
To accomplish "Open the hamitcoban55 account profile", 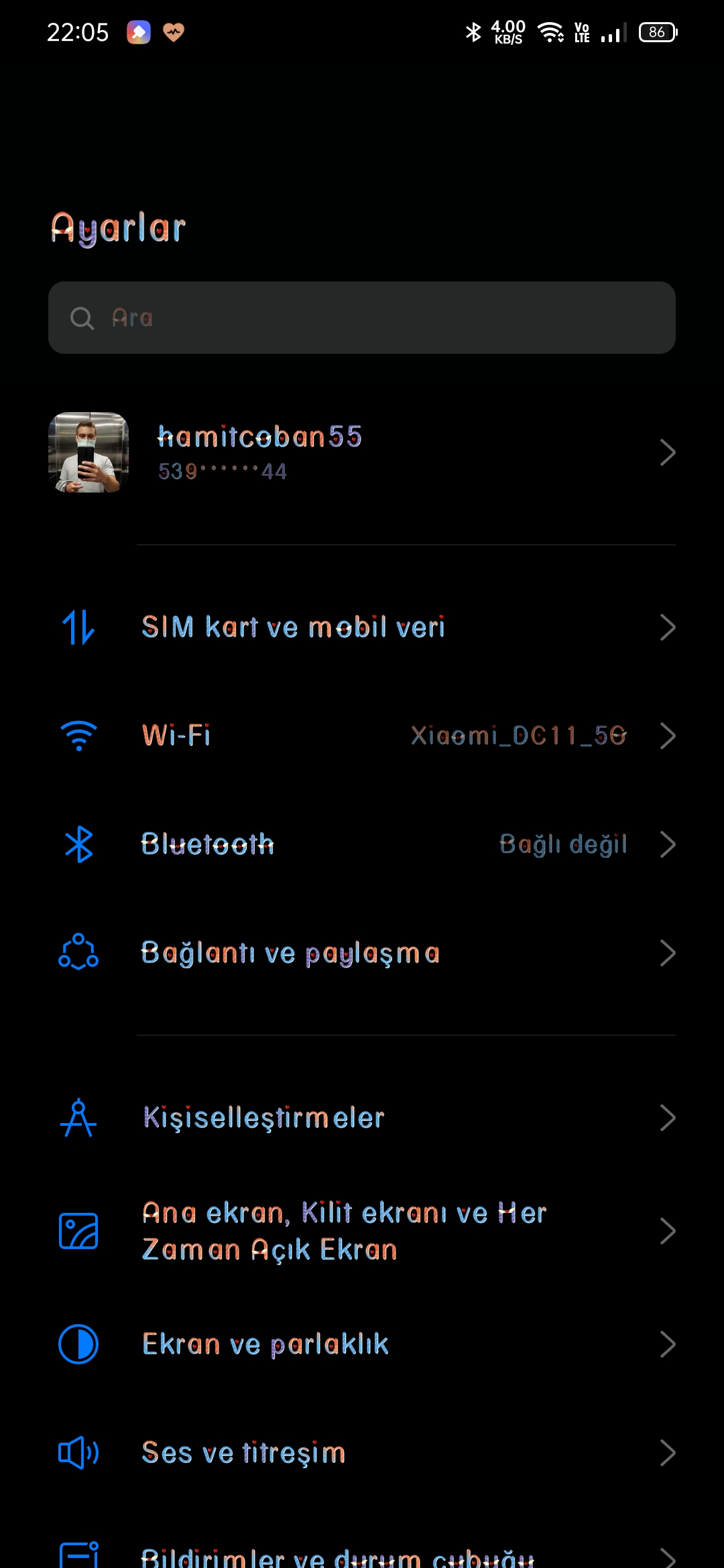I will click(x=362, y=453).
